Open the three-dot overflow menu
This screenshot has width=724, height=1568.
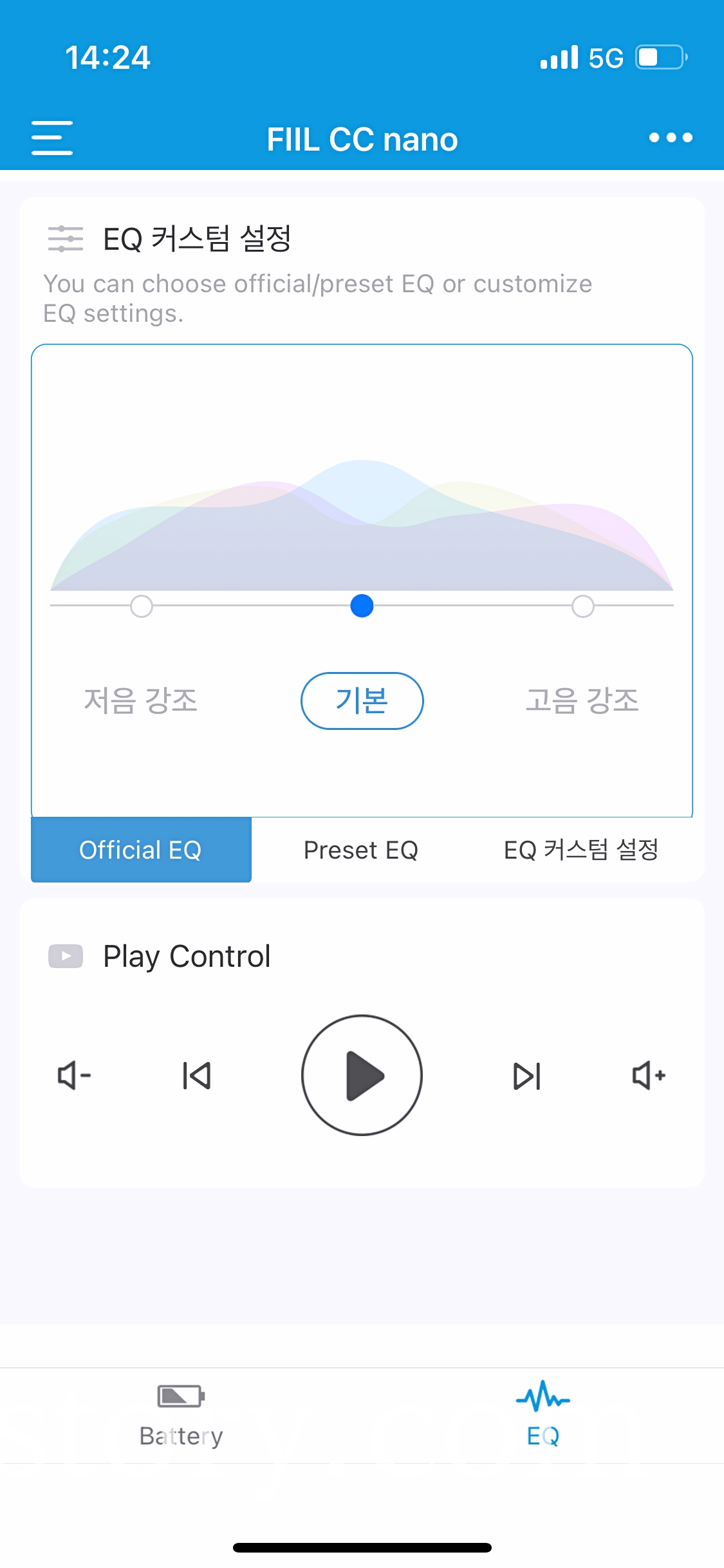click(x=671, y=137)
